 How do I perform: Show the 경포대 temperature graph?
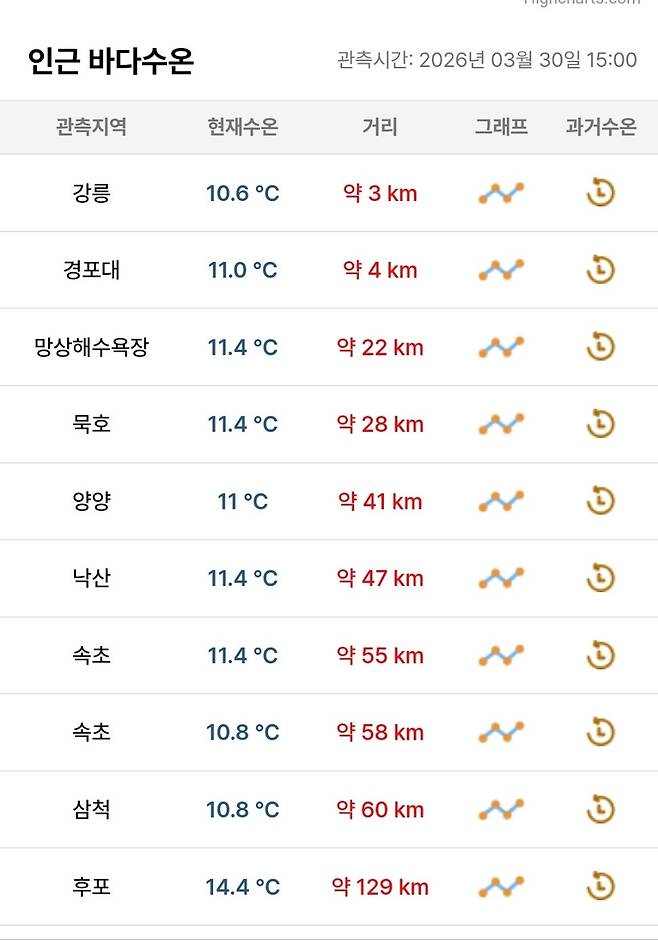(501, 270)
